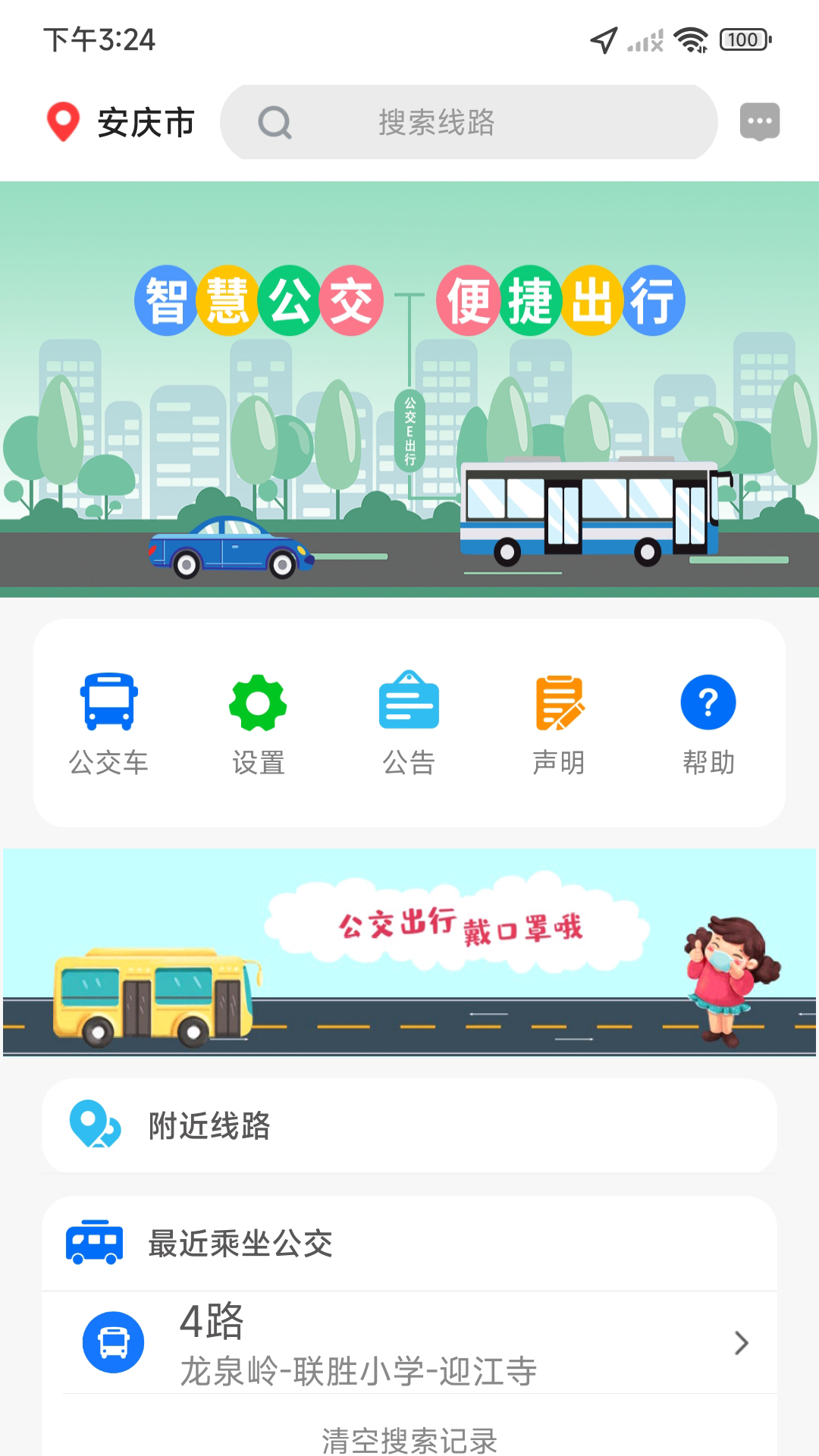Open the 搜索线路 search box
Screen dimensions: 819x1456
coord(469,122)
